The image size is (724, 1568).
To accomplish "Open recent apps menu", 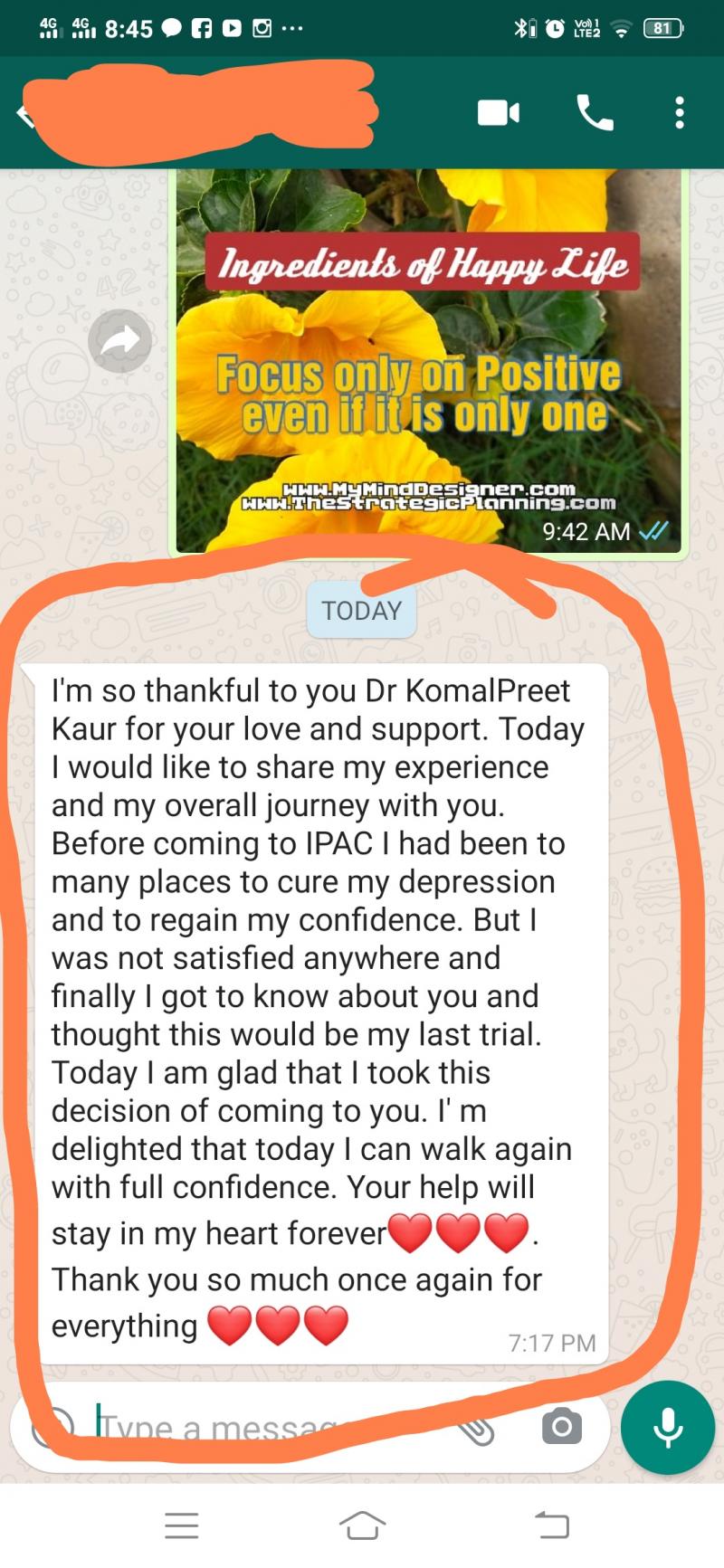I will (x=181, y=1525).
